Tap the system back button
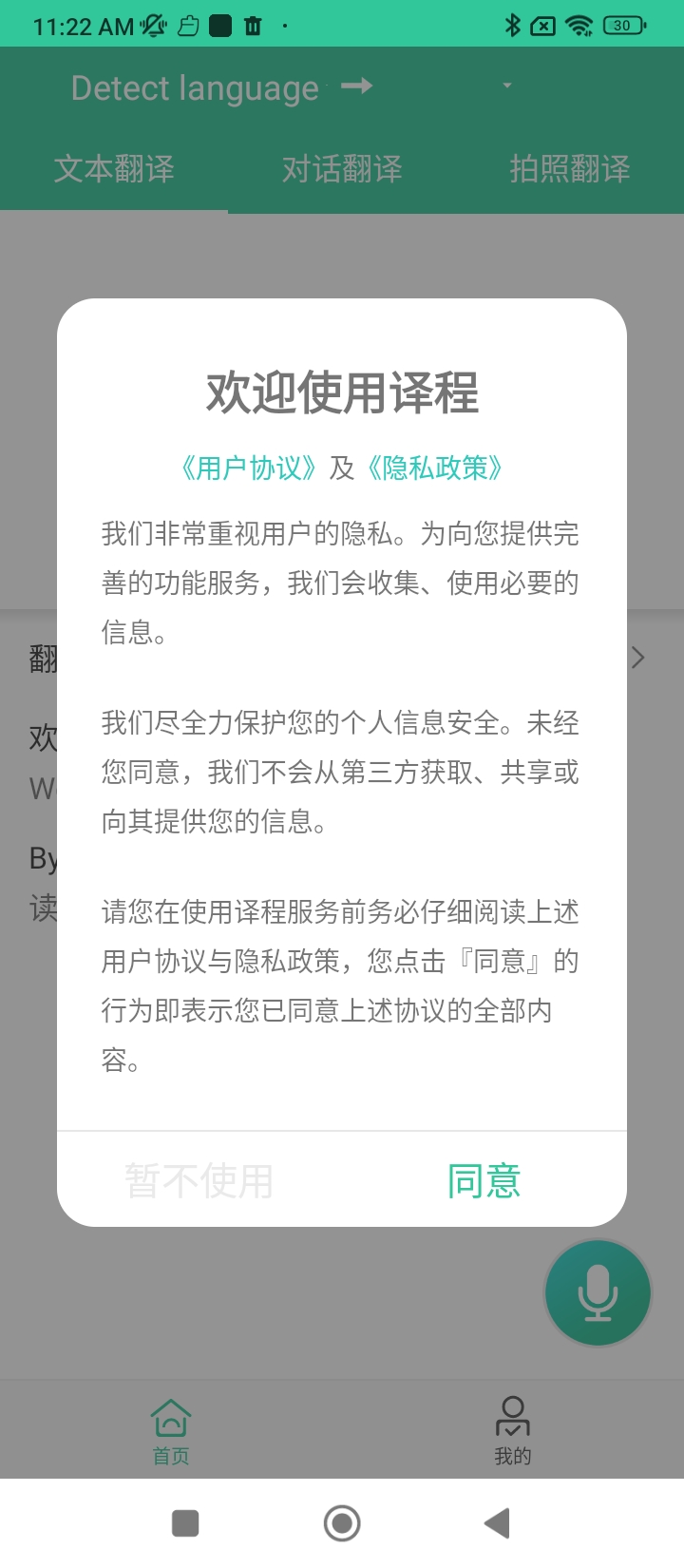Image resolution: width=684 pixels, height=1568 pixels. coord(497,1523)
